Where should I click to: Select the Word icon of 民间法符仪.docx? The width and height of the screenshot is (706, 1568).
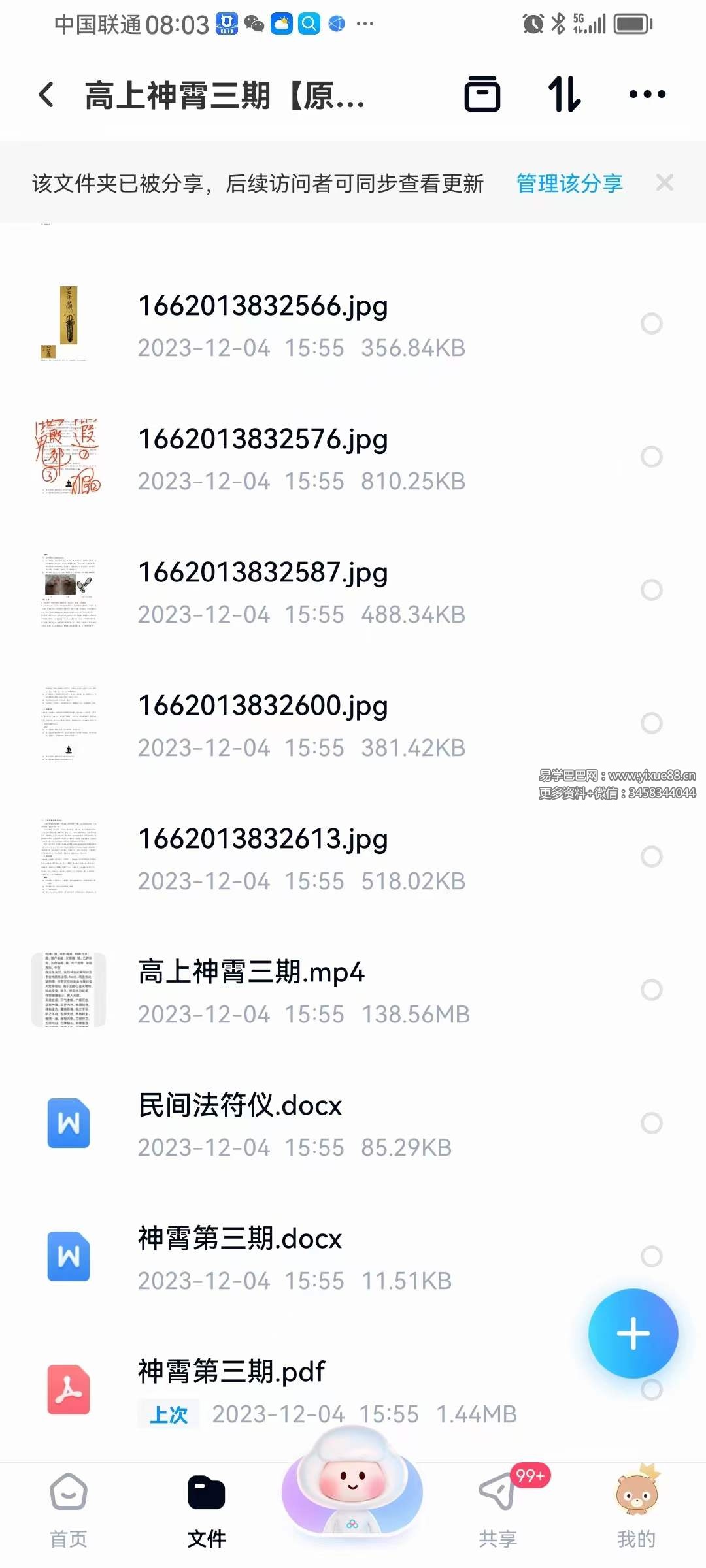[x=68, y=1124]
